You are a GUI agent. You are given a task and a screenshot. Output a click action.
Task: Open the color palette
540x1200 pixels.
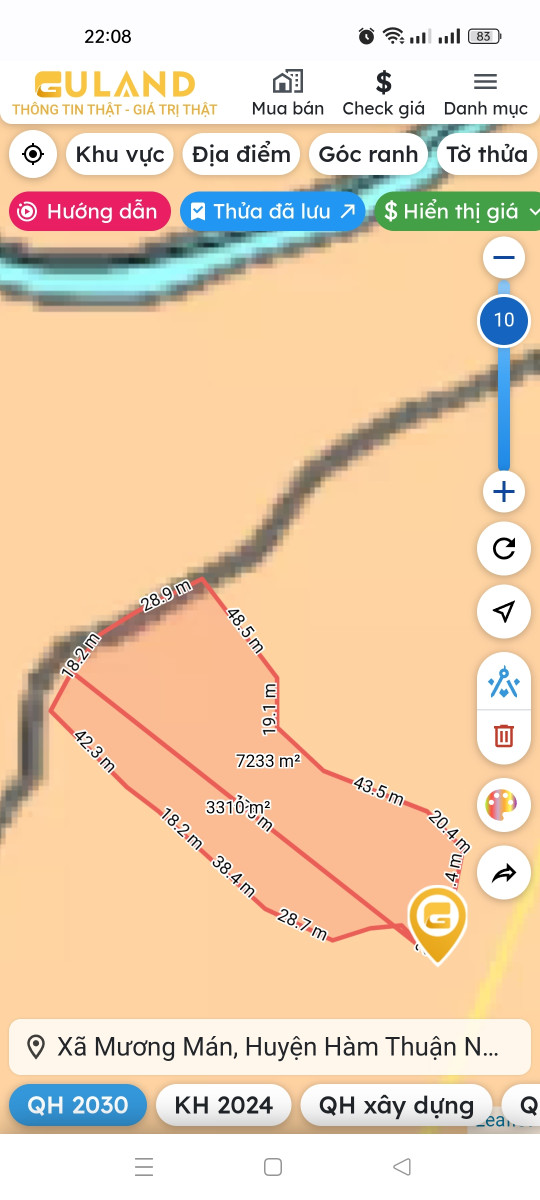(x=504, y=804)
